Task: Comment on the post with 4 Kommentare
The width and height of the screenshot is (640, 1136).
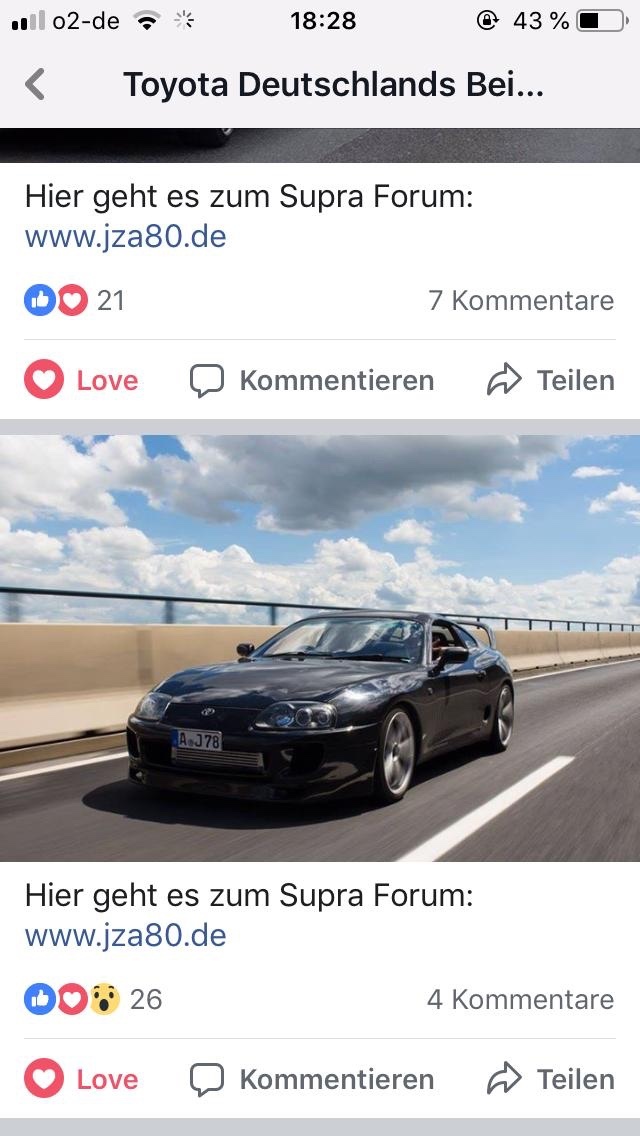Action: [312, 1080]
